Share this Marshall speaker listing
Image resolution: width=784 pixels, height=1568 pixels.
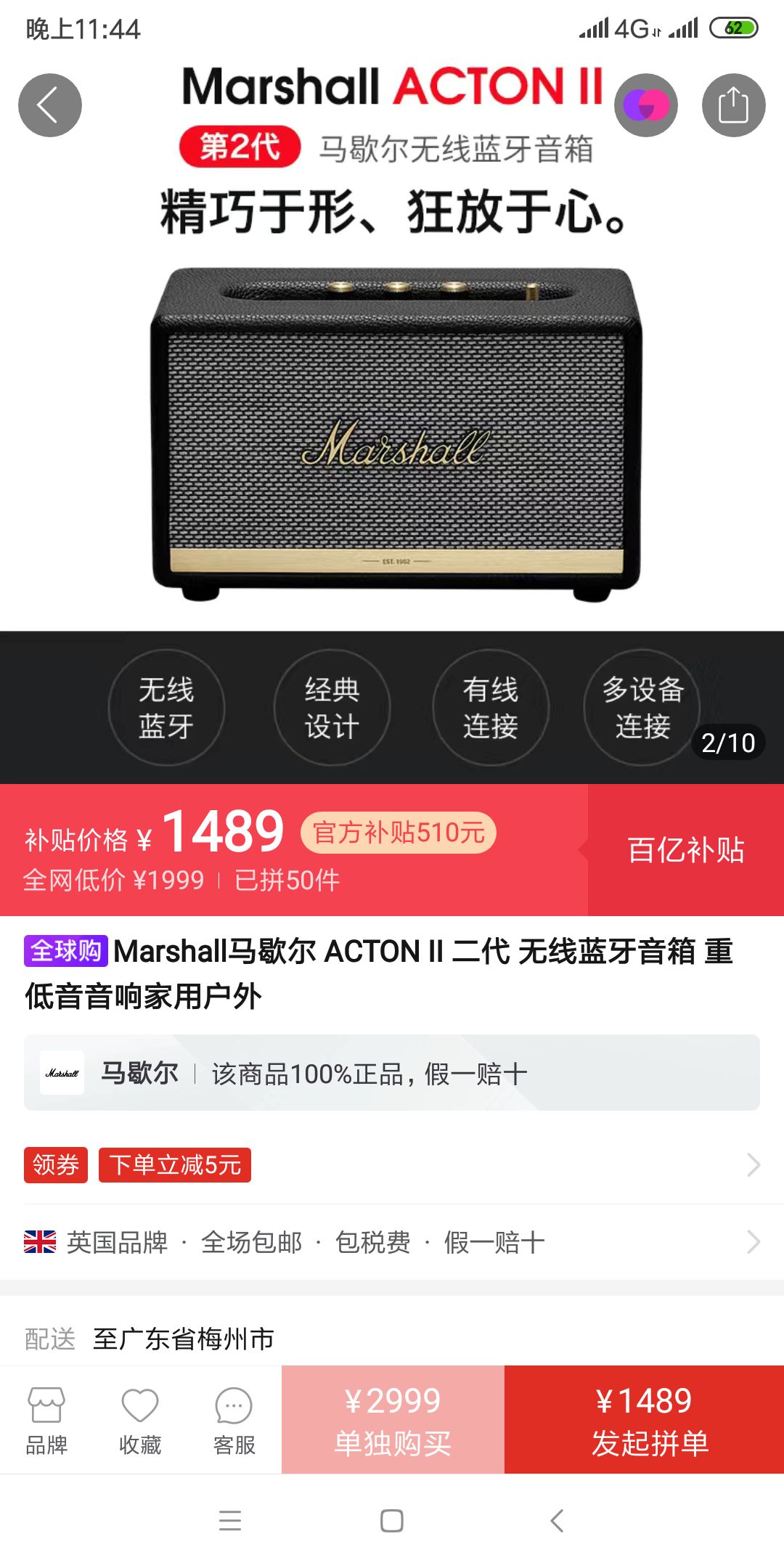733,105
